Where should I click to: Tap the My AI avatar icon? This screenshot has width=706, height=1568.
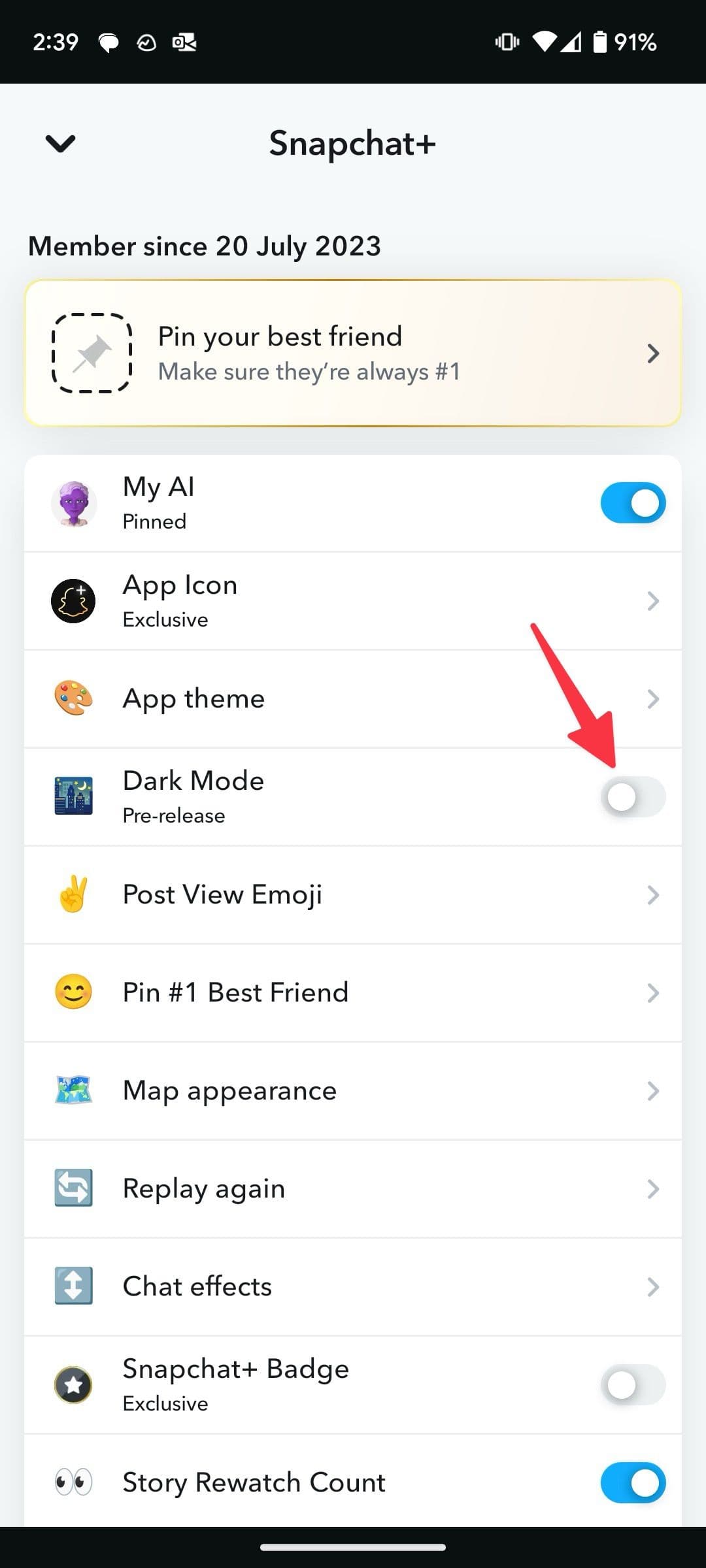(74, 503)
